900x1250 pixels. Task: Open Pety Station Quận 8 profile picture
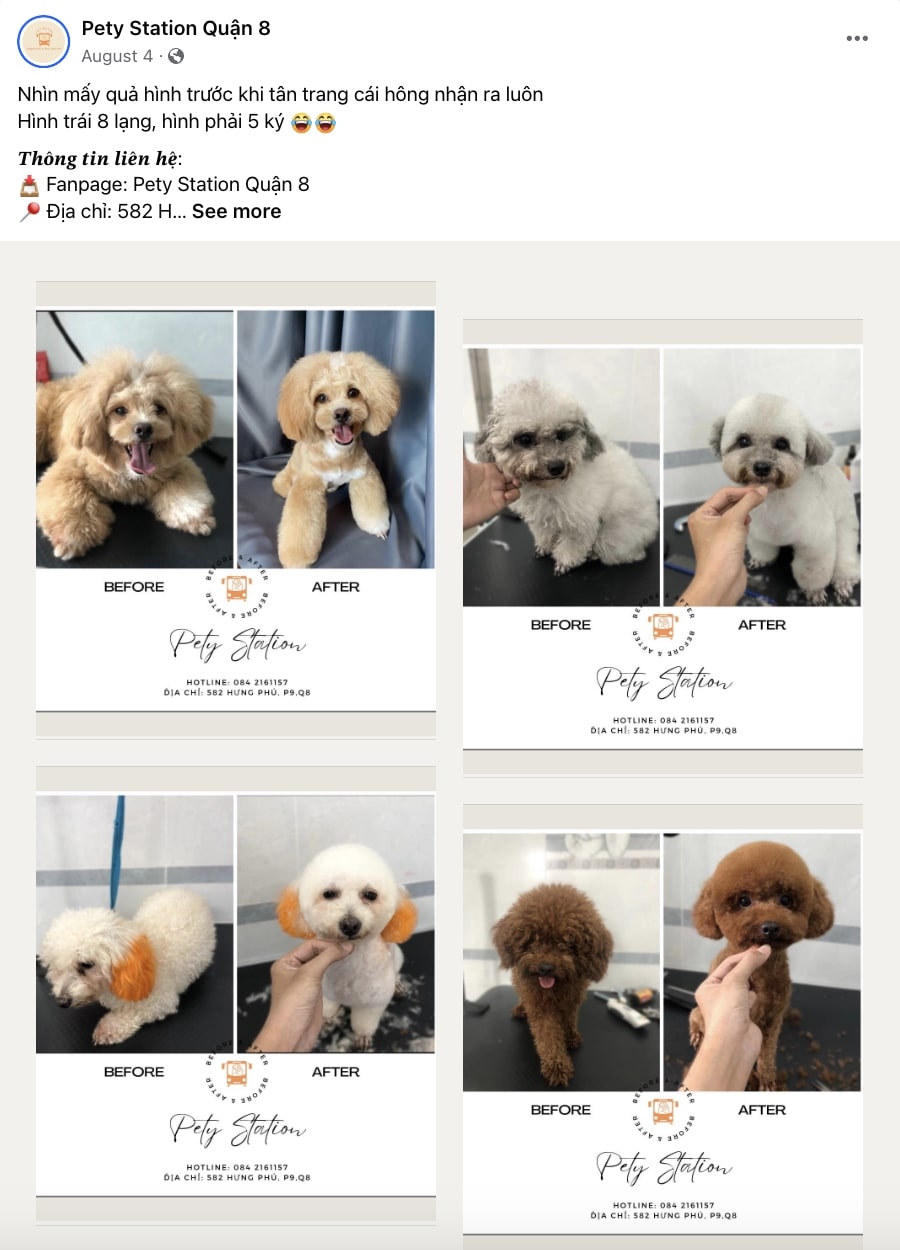coord(43,42)
